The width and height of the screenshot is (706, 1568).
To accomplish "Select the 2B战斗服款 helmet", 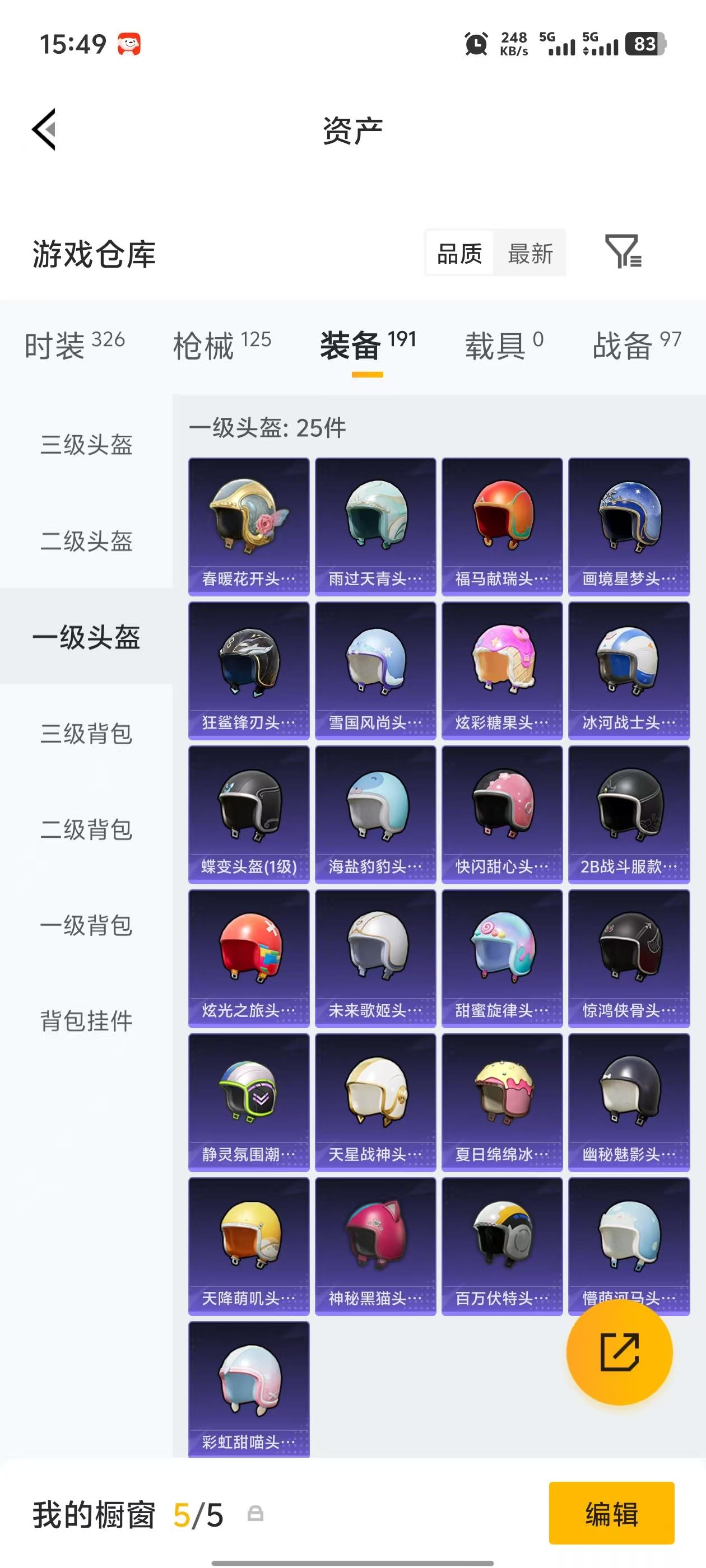I will pos(629,813).
